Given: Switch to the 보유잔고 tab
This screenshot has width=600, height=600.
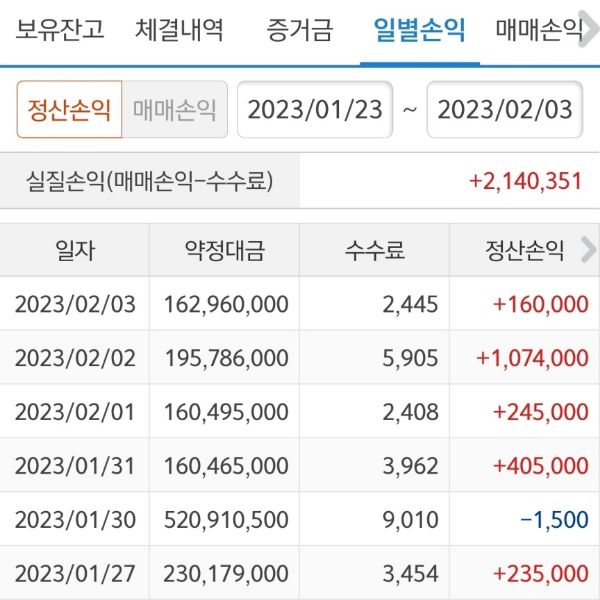Looking at the screenshot, I should (60, 30).
